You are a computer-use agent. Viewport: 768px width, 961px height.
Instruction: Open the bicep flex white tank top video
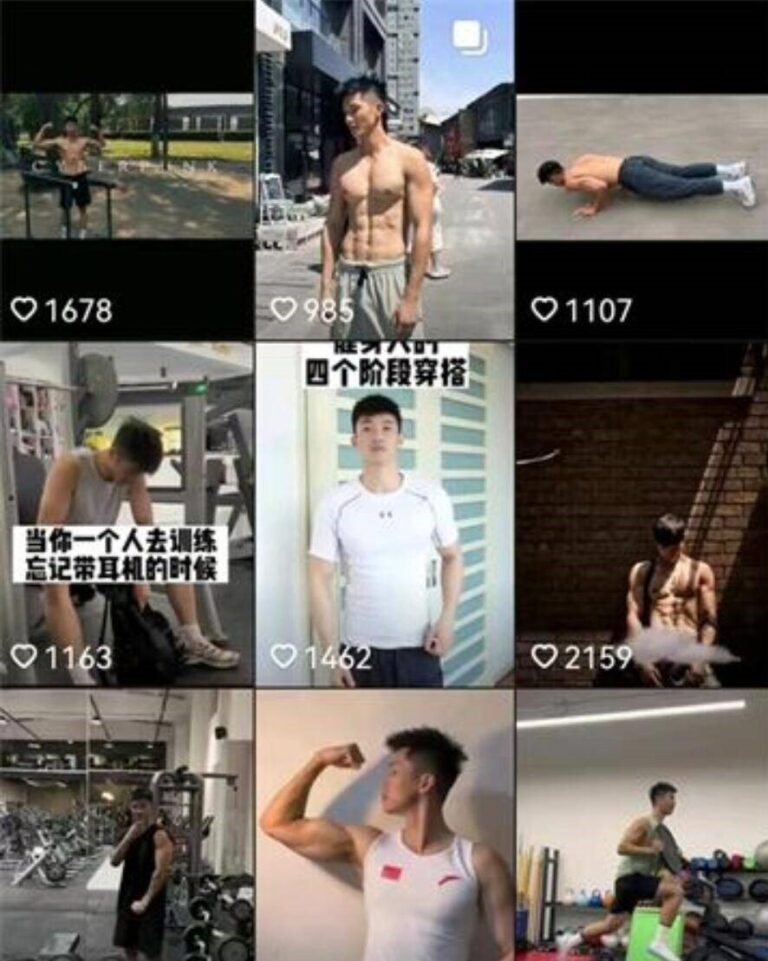pos(384,825)
